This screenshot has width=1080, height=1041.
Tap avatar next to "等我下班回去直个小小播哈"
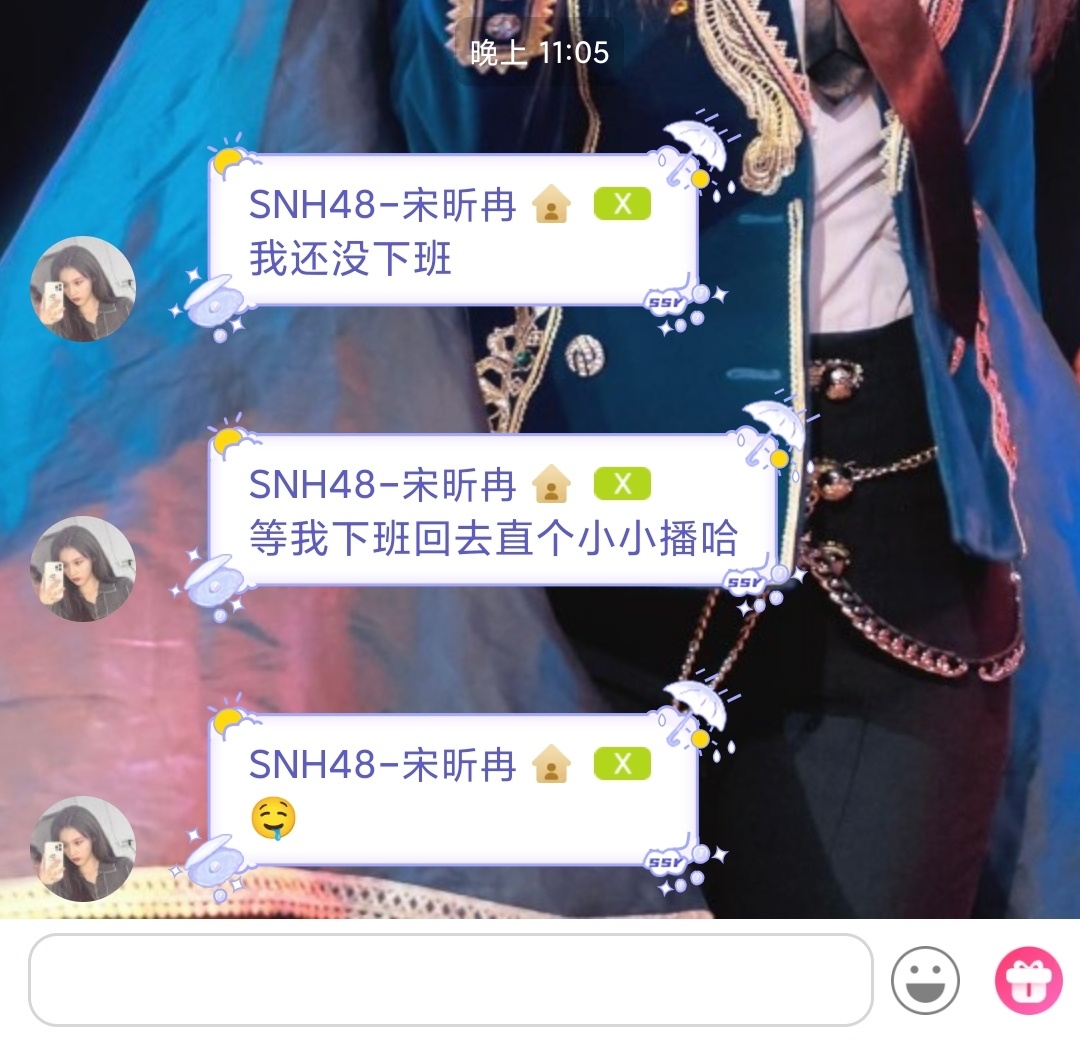[83, 569]
